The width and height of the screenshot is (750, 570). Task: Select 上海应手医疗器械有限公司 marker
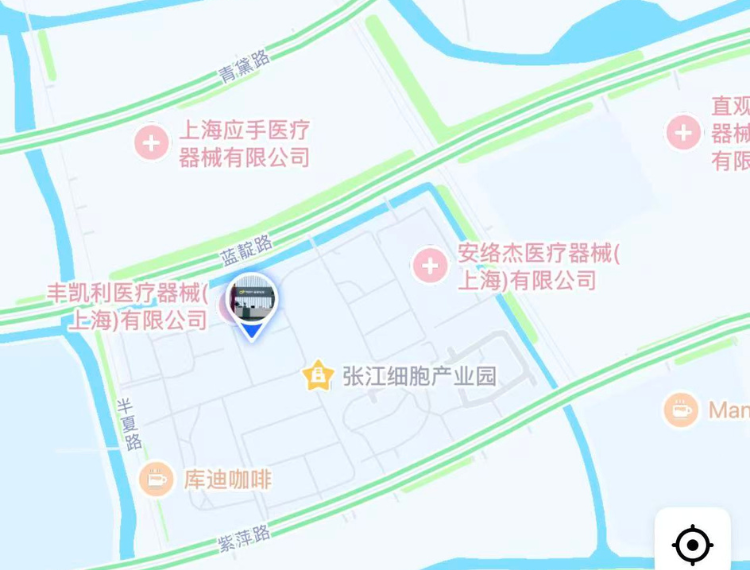(152, 142)
